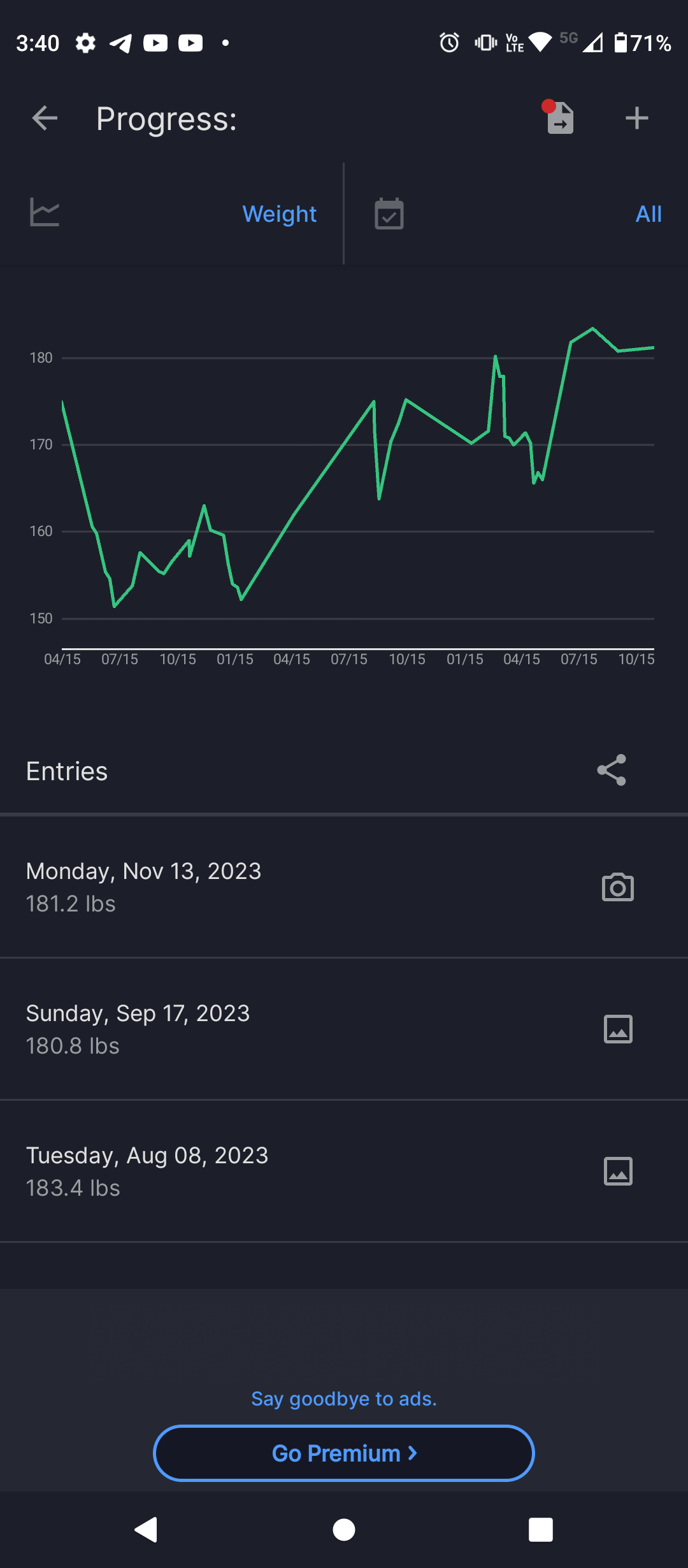Change the Weight measurement selector

coord(172,214)
